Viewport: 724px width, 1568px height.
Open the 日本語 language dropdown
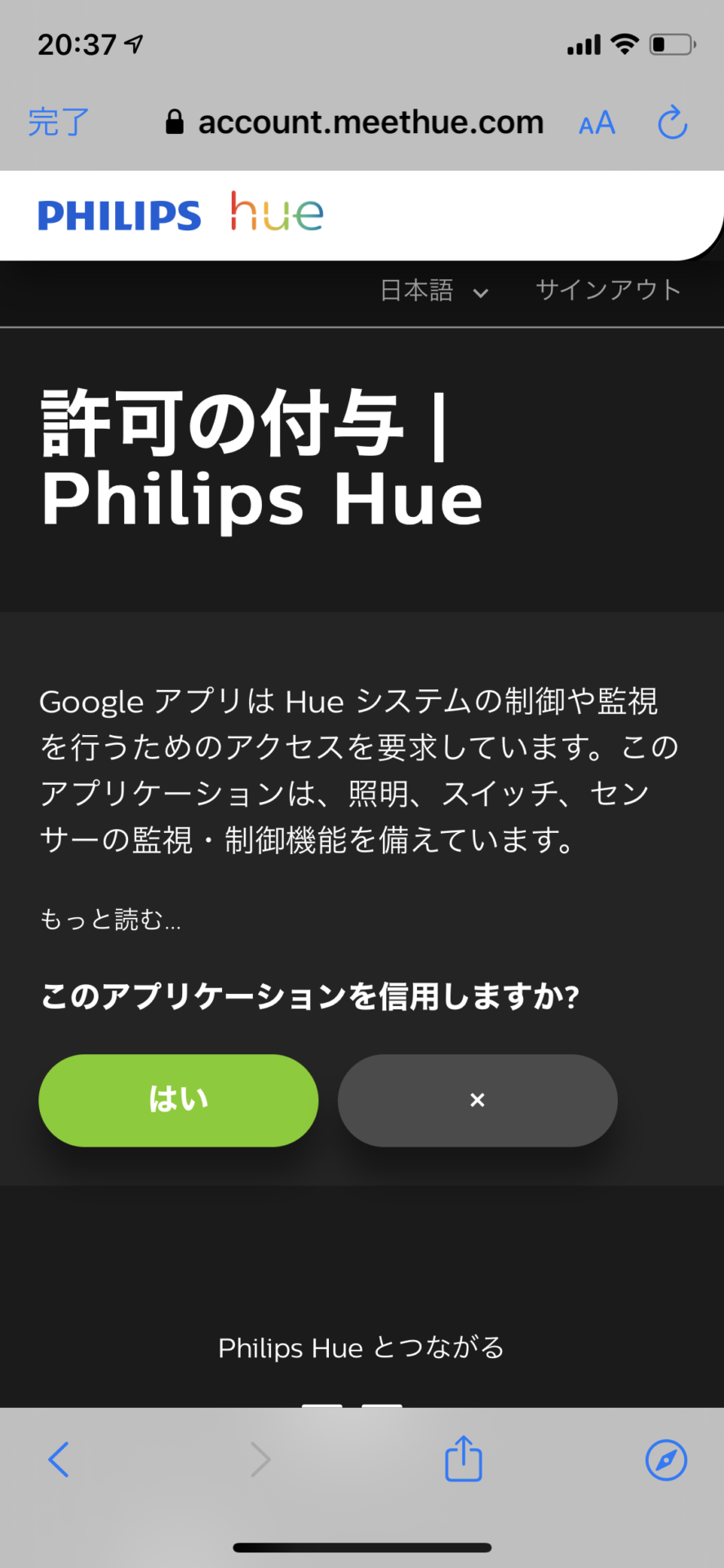pyautogui.click(x=434, y=291)
